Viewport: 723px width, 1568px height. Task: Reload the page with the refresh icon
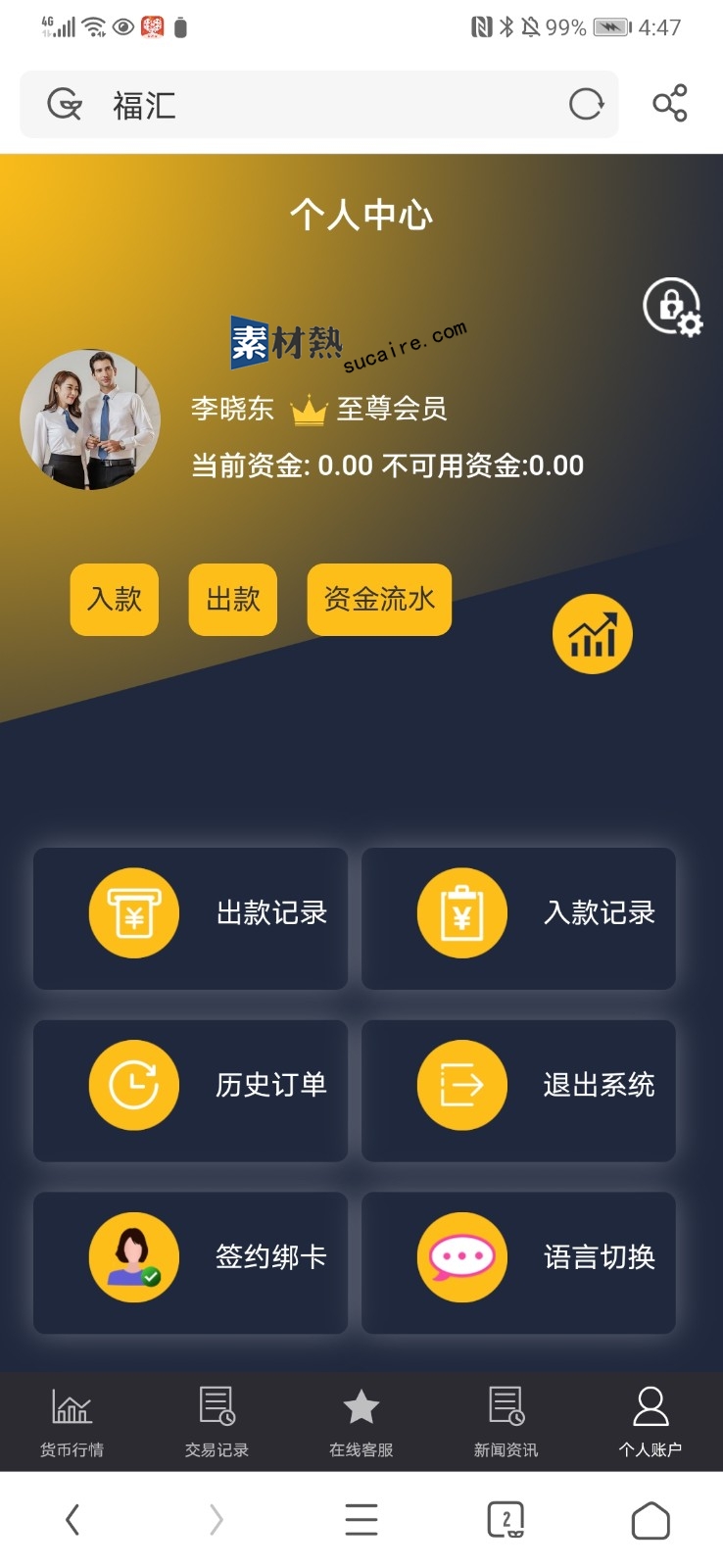pyautogui.click(x=586, y=104)
